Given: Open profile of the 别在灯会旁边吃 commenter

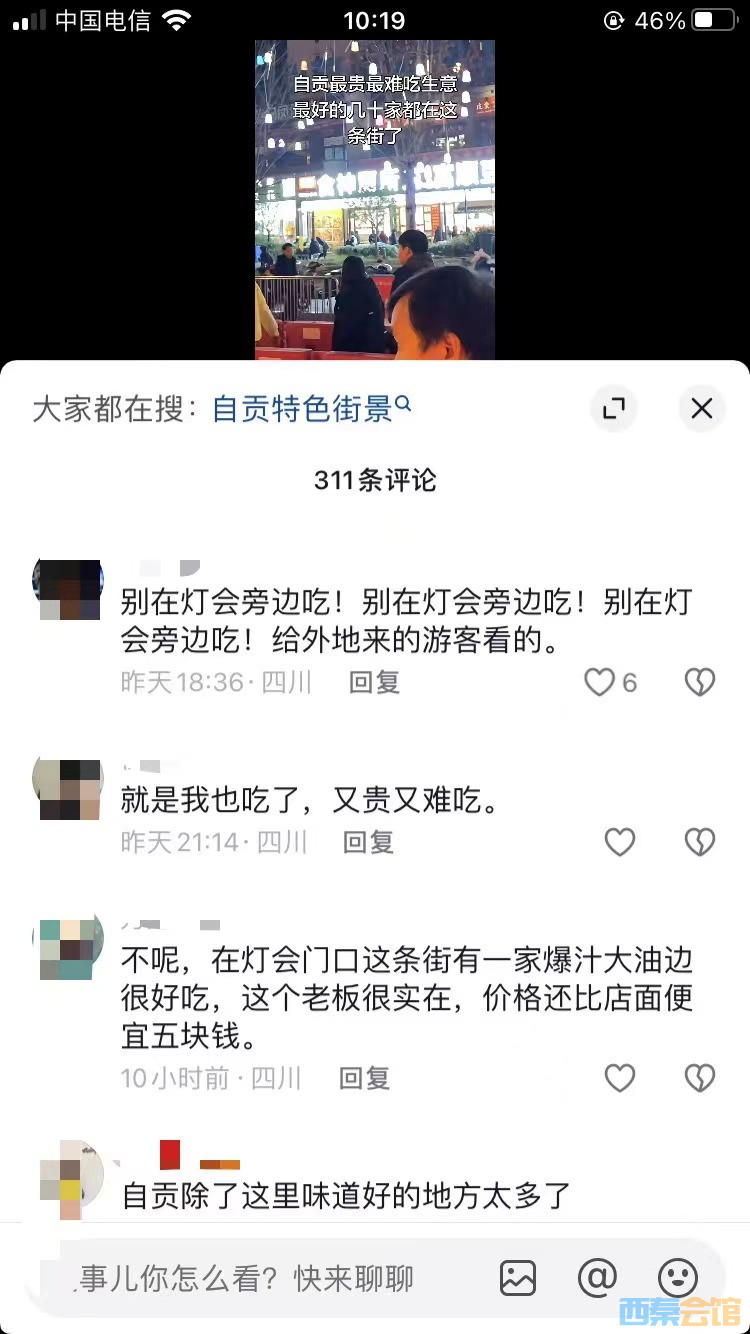Looking at the screenshot, I should [68, 590].
